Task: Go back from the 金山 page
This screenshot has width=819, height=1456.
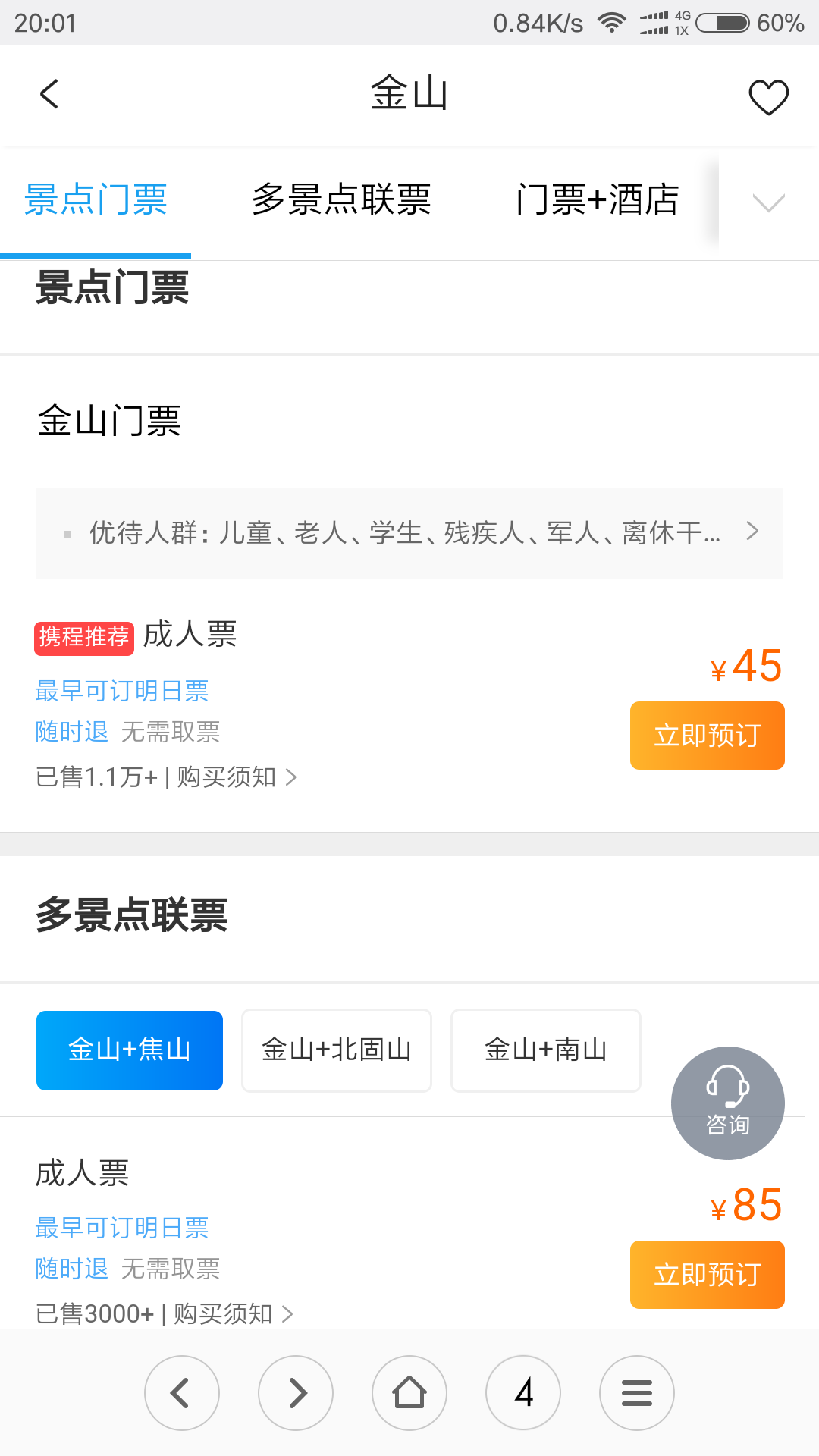Action: 49,95
